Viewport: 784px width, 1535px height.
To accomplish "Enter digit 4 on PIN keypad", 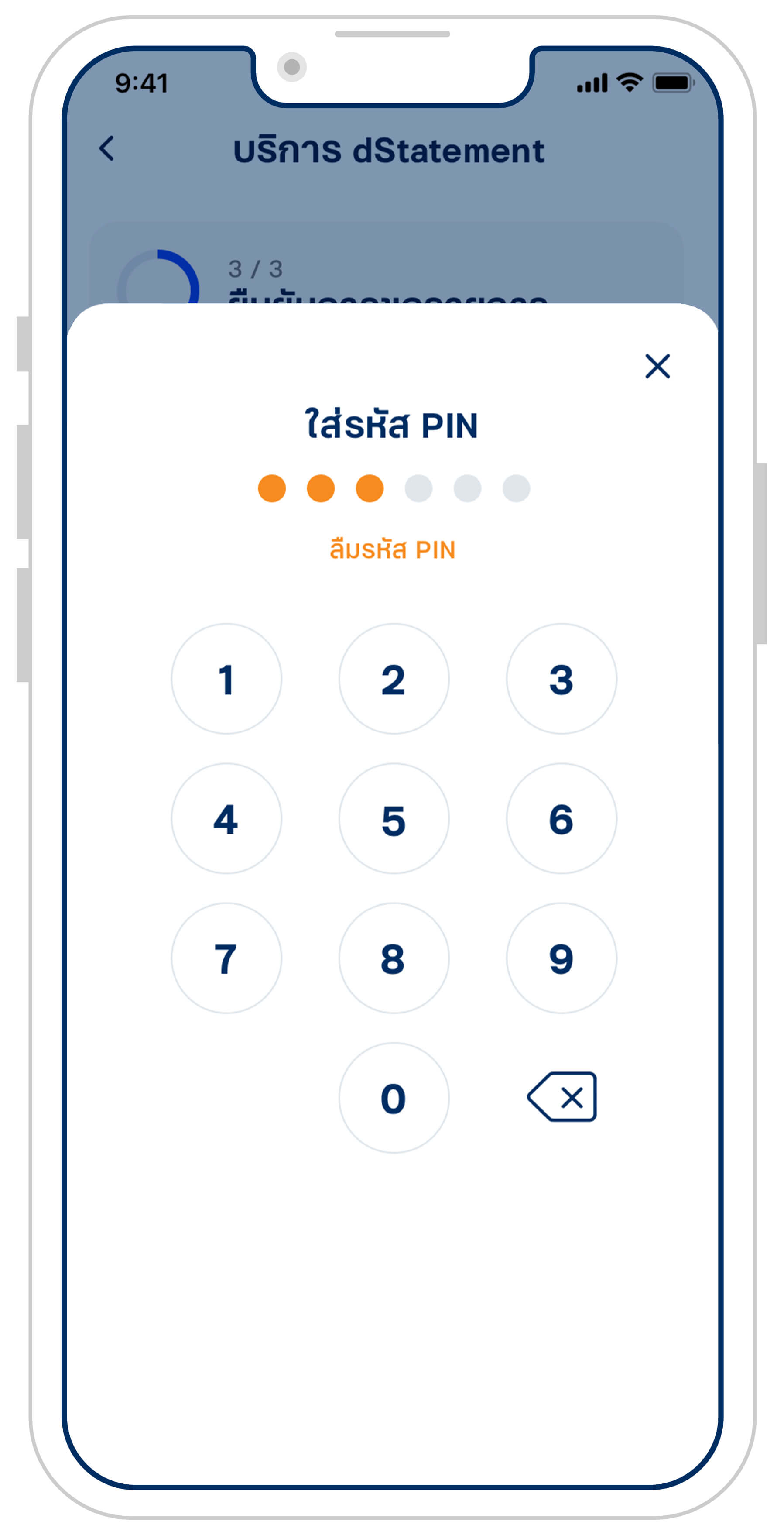I will (226, 818).
